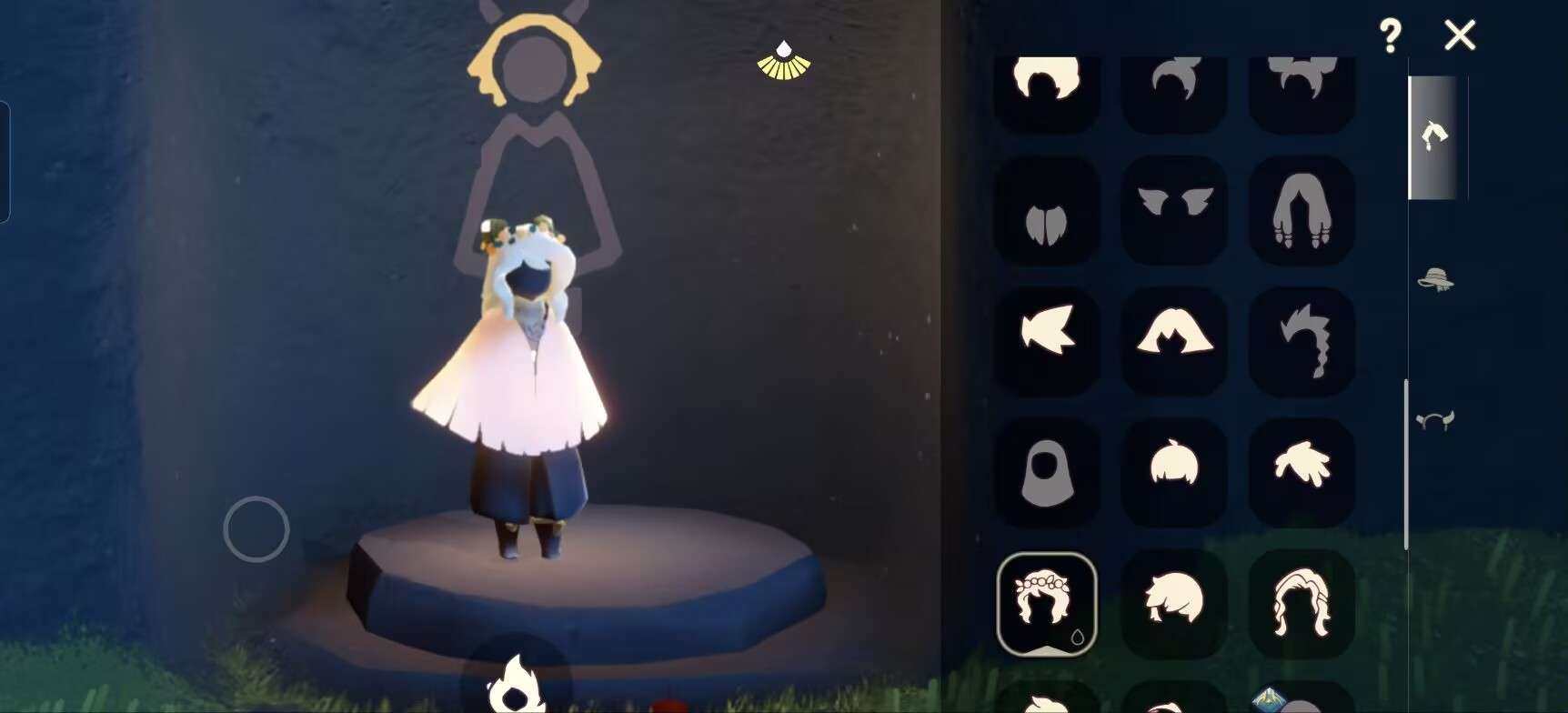Switch to the hat category tab
This screenshot has width=1568, height=713.
pyautogui.click(x=1435, y=279)
